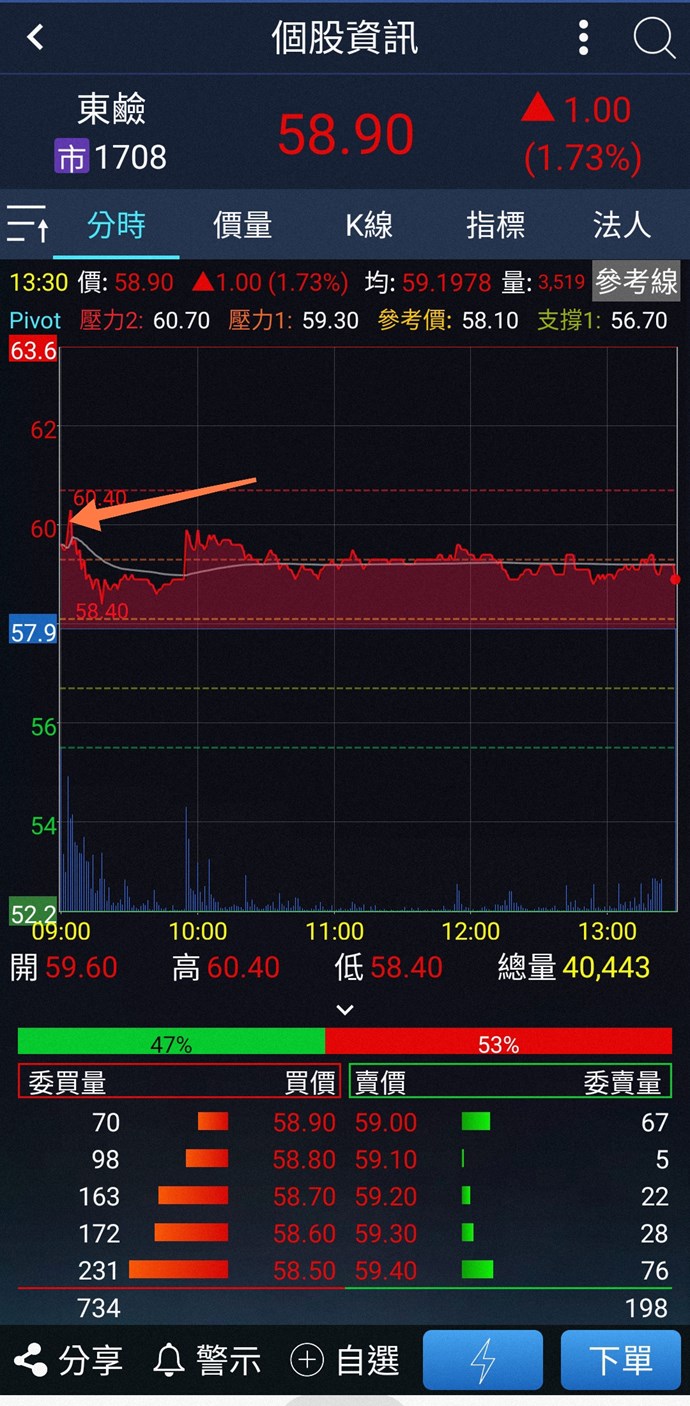This screenshot has width=690, height=1406.
Task: Tap the lightning quick order button
Action: pyautogui.click(x=483, y=1360)
